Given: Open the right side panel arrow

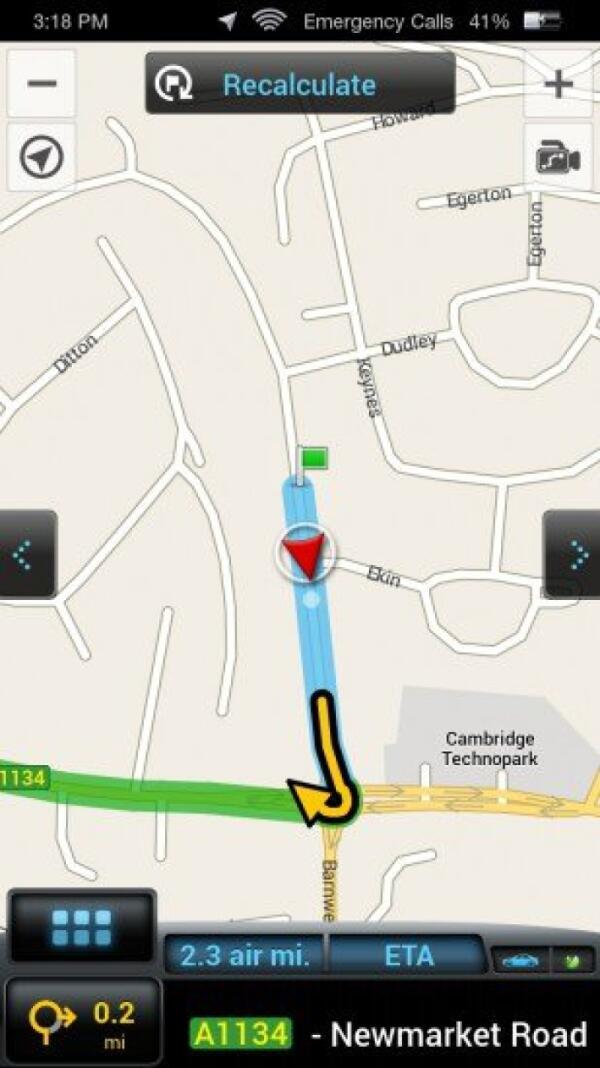Looking at the screenshot, I should [x=572, y=554].
